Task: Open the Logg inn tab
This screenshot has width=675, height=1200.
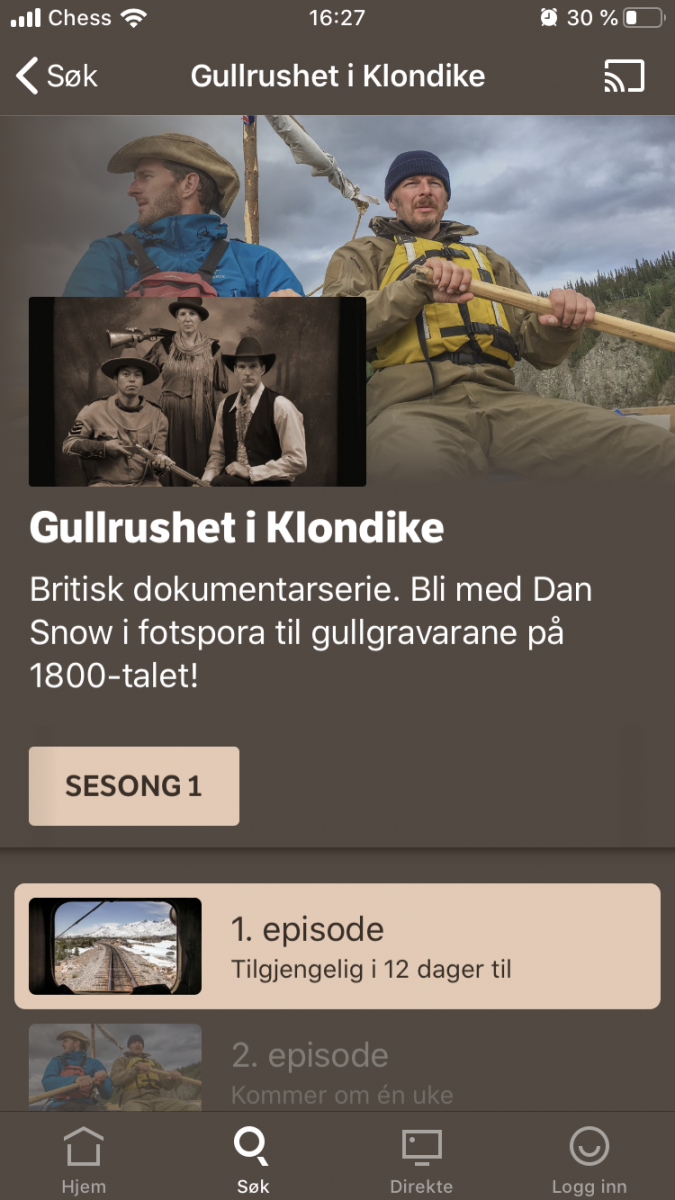Action: tap(589, 1160)
